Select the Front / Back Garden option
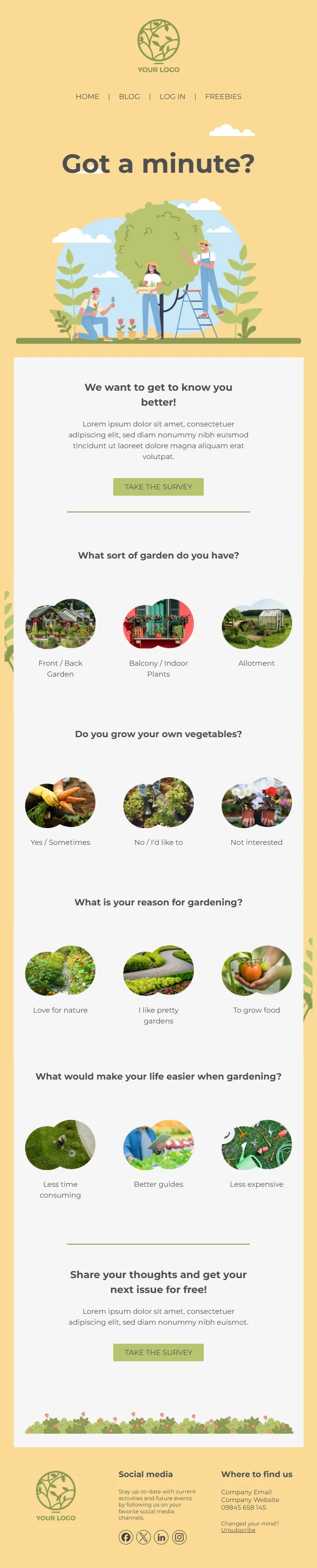The image size is (317, 1568). [x=60, y=625]
